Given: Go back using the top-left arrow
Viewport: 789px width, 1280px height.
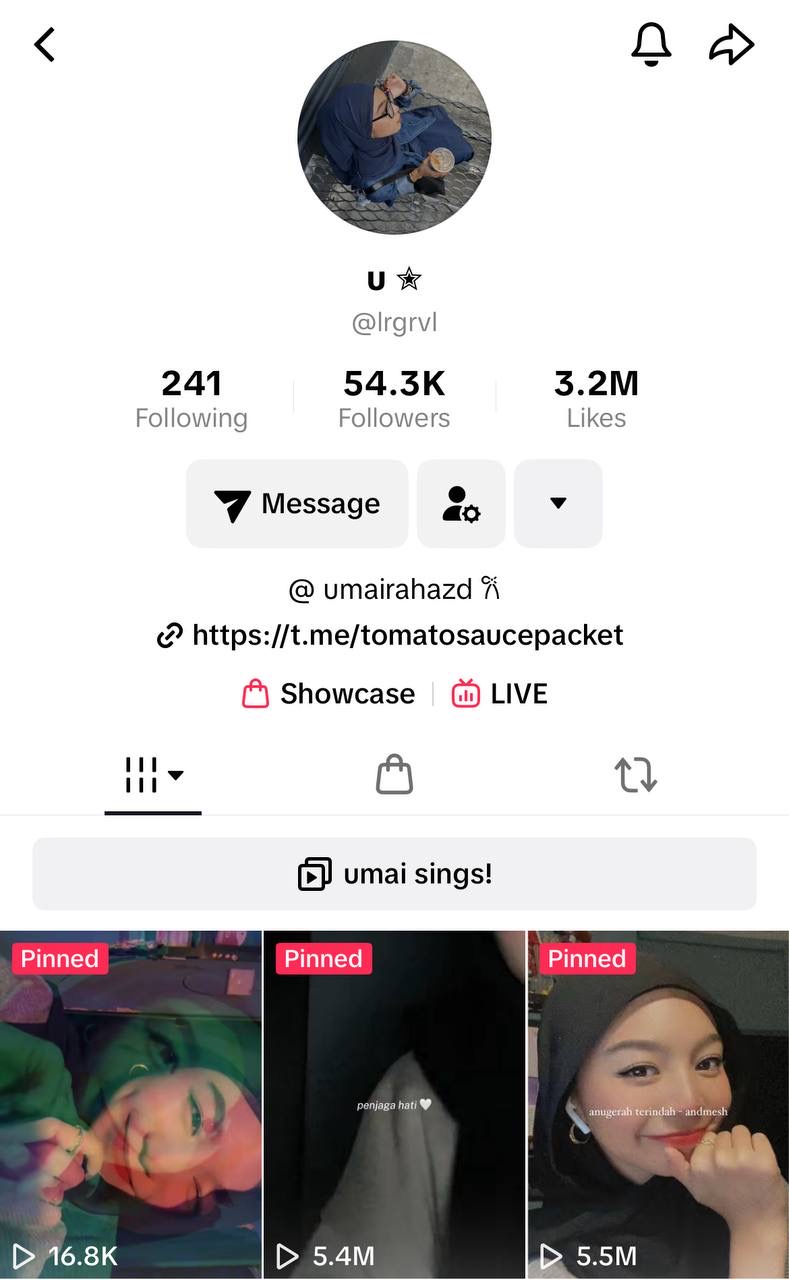Looking at the screenshot, I should click(x=44, y=44).
